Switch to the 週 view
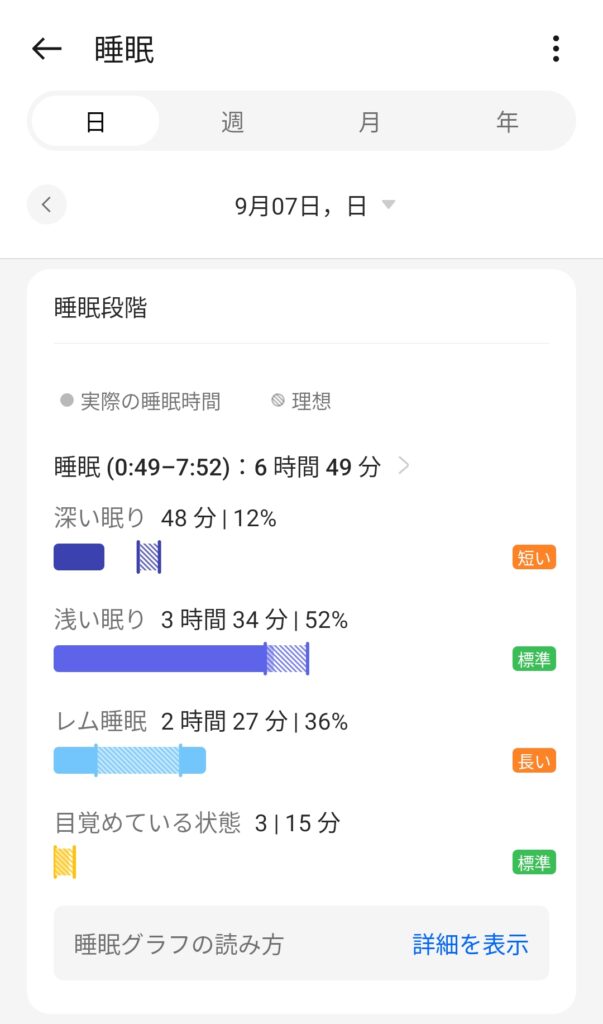 (232, 122)
